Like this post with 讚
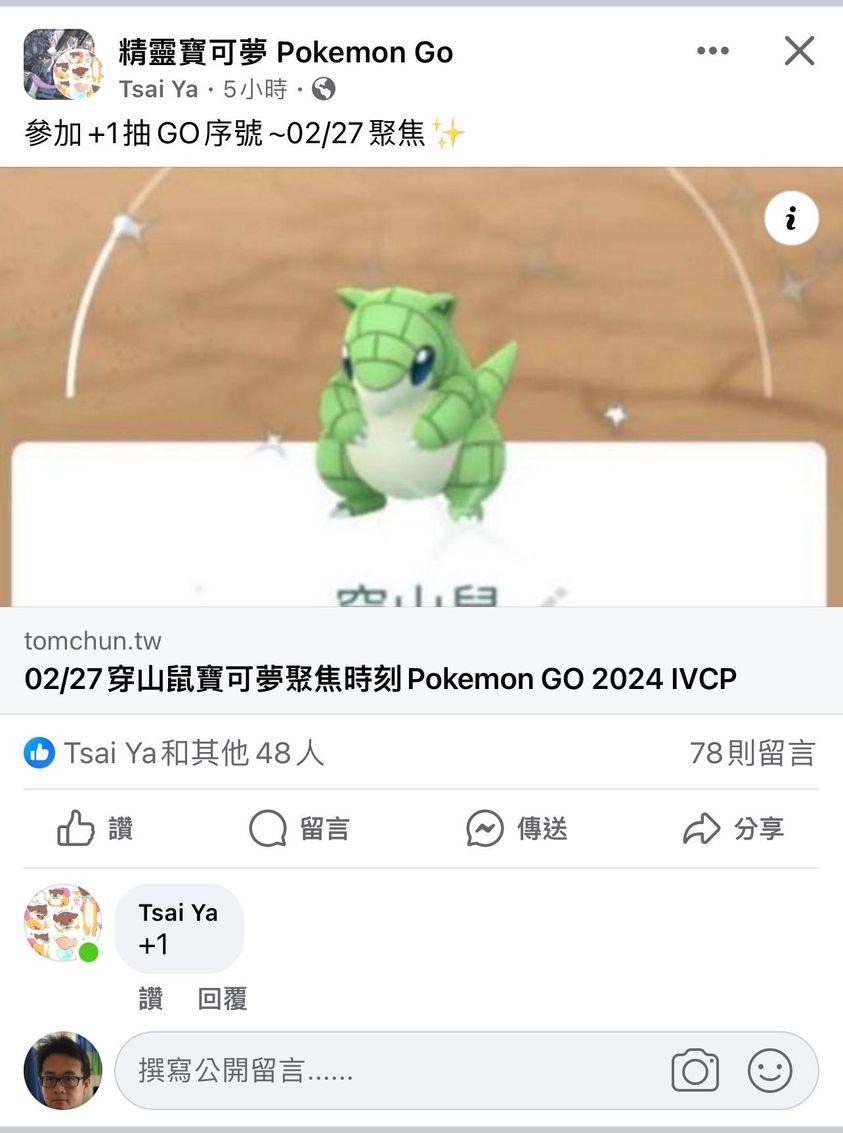The height and width of the screenshot is (1133, 843). [x=95, y=828]
